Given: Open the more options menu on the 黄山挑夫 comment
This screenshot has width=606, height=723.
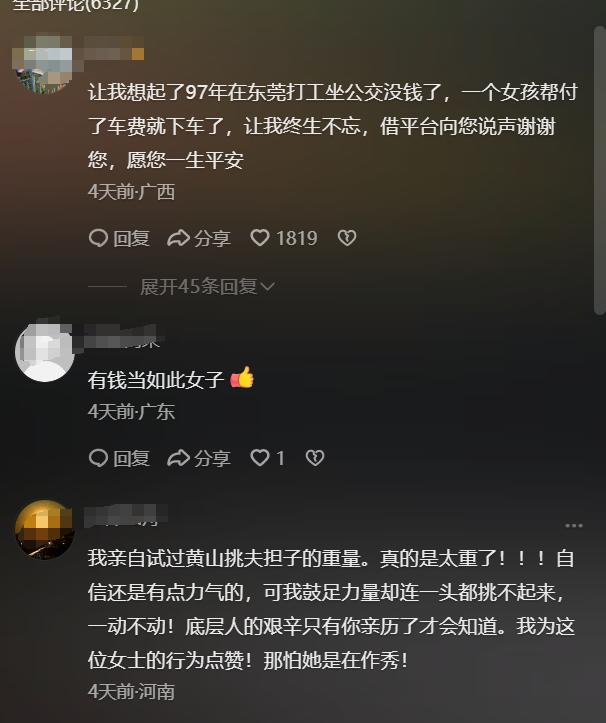Looking at the screenshot, I should pos(573,525).
